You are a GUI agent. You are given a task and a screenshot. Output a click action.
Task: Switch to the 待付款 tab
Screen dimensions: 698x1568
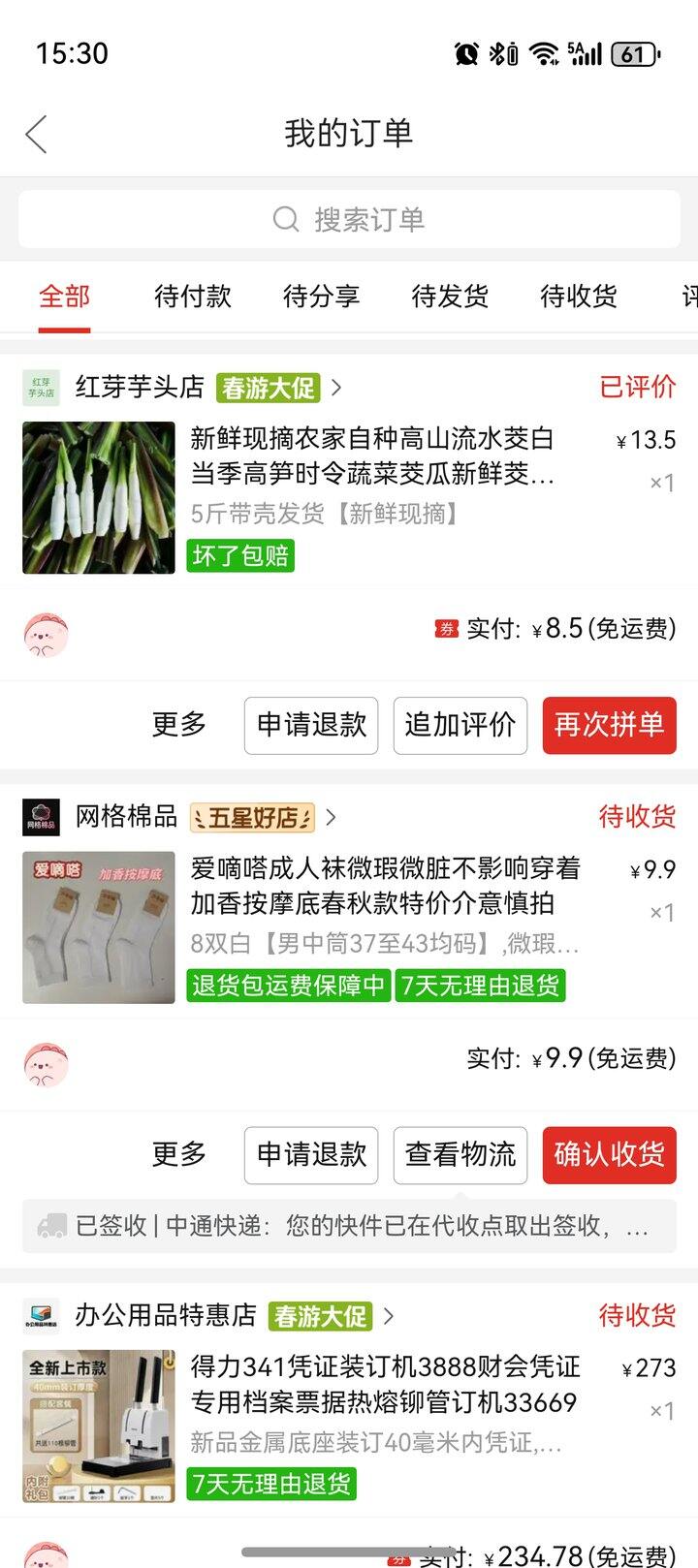point(193,296)
